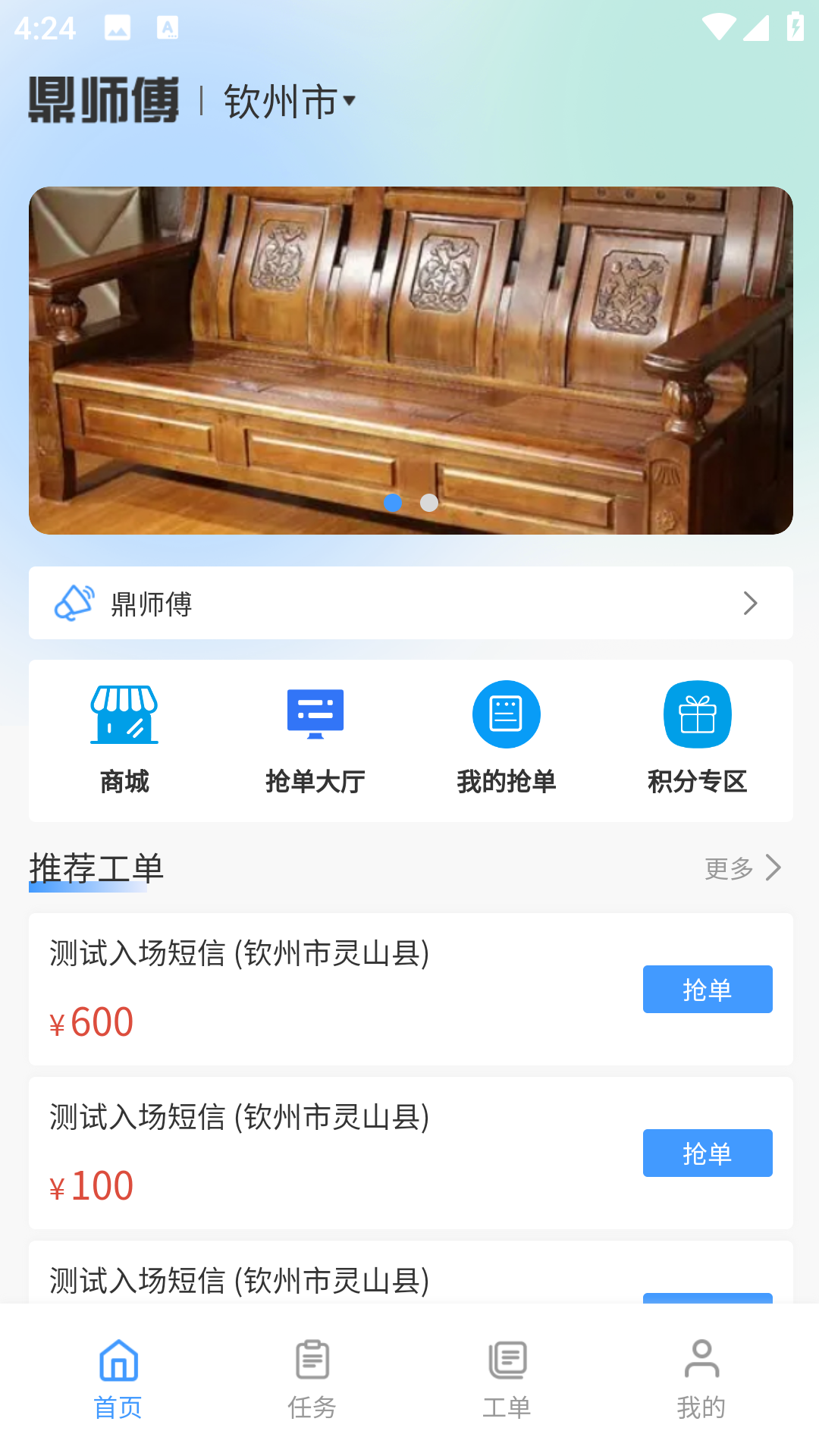Screen dimensions: 819x1456
Task: Select the first carousel indicator dot
Action: (x=394, y=504)
